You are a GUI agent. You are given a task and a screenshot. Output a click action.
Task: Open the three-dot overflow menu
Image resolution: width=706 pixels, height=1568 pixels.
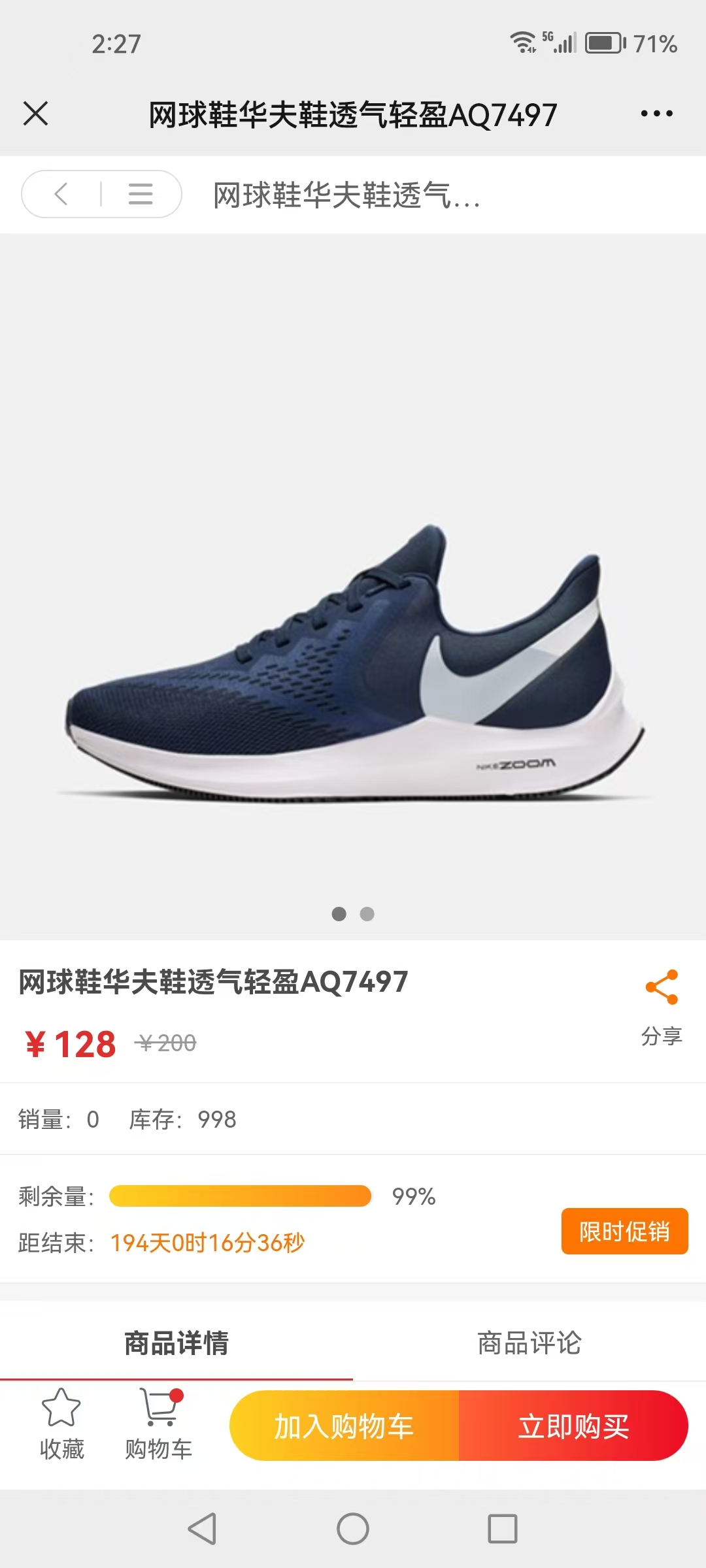tap(656, 114)
